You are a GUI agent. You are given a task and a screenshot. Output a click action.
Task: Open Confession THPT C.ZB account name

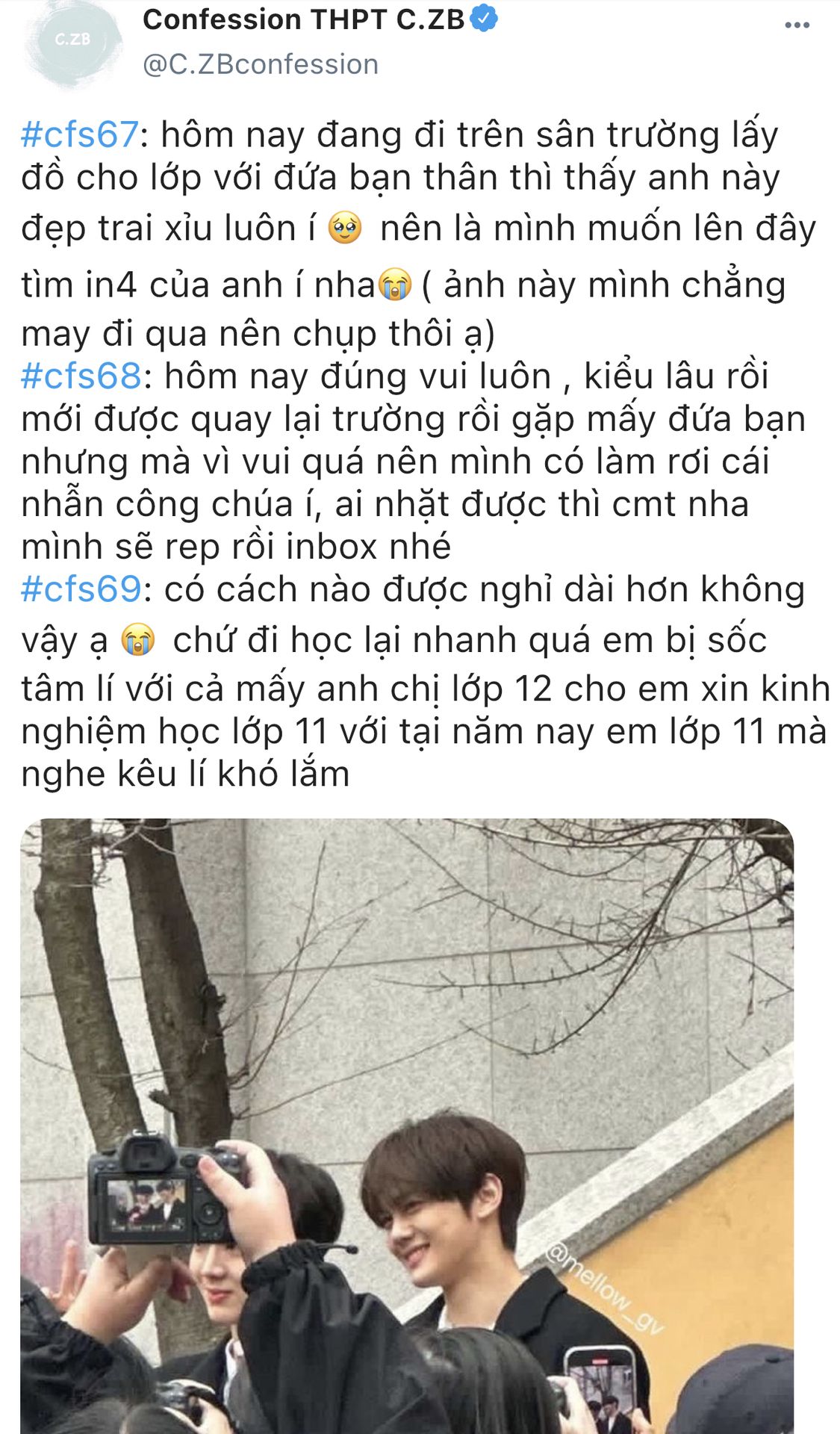(304, 19)
